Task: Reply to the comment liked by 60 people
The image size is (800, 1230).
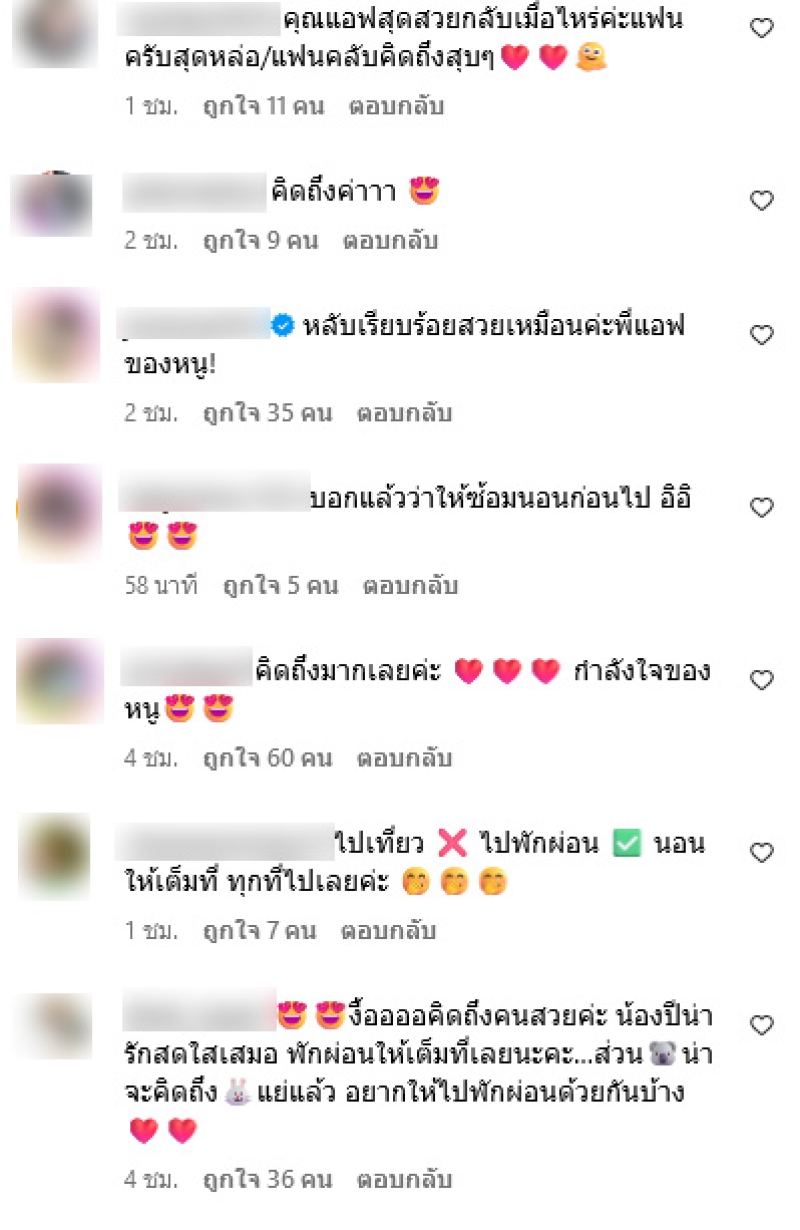Action: tap(405, 758)
